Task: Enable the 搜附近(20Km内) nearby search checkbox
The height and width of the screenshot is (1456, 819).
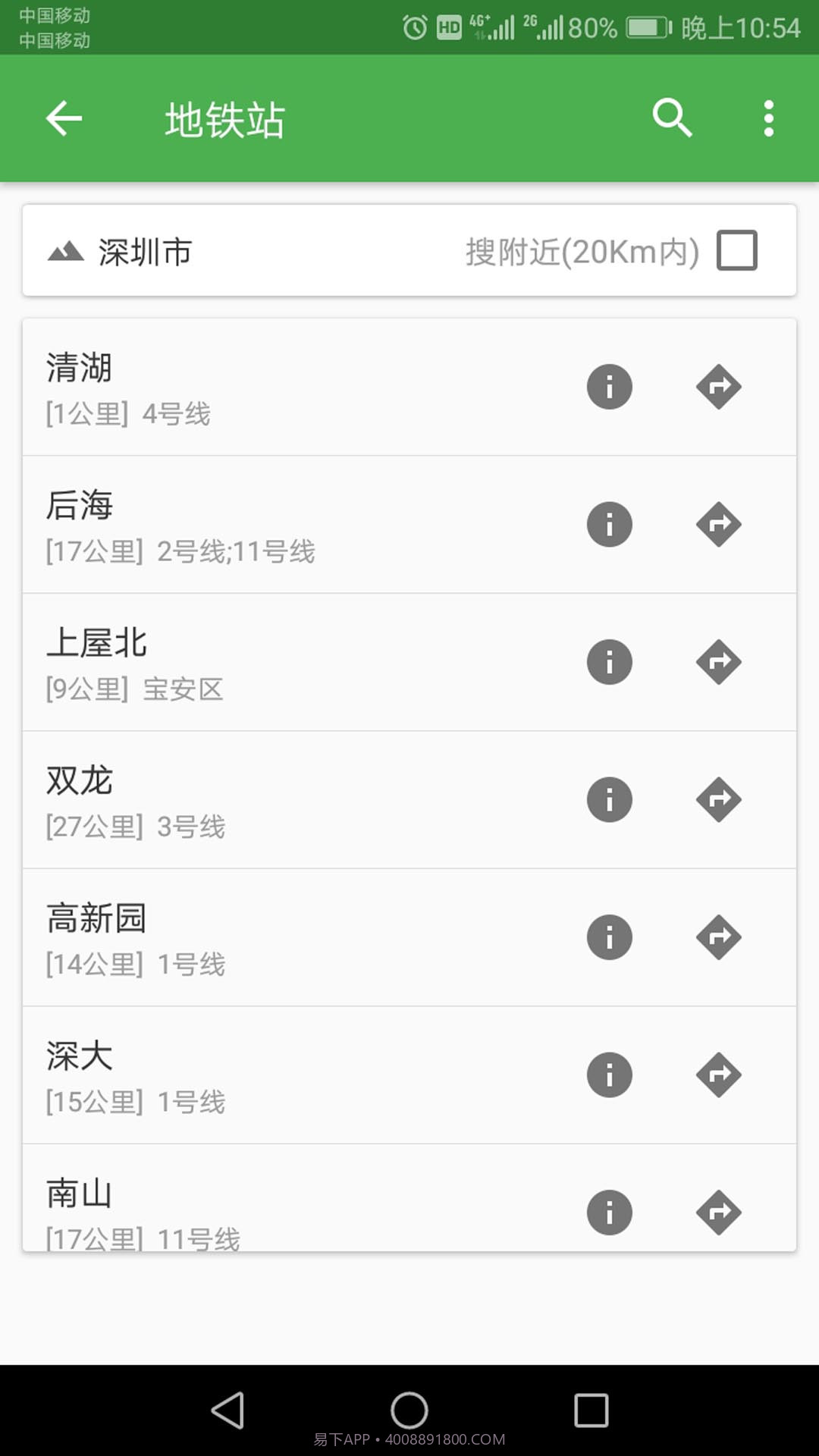Action: (x=736, y=249)
